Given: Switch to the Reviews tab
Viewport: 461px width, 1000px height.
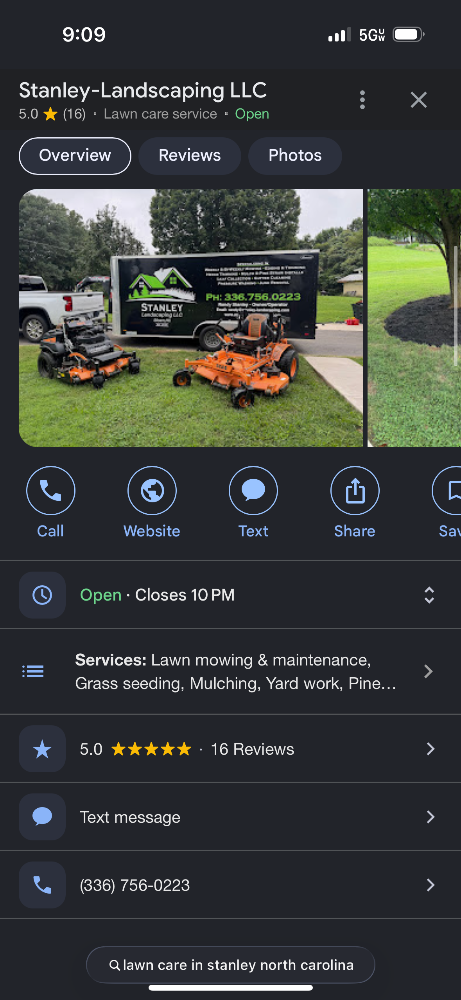Looking at the screenshot, I should [x=190, y=156].
